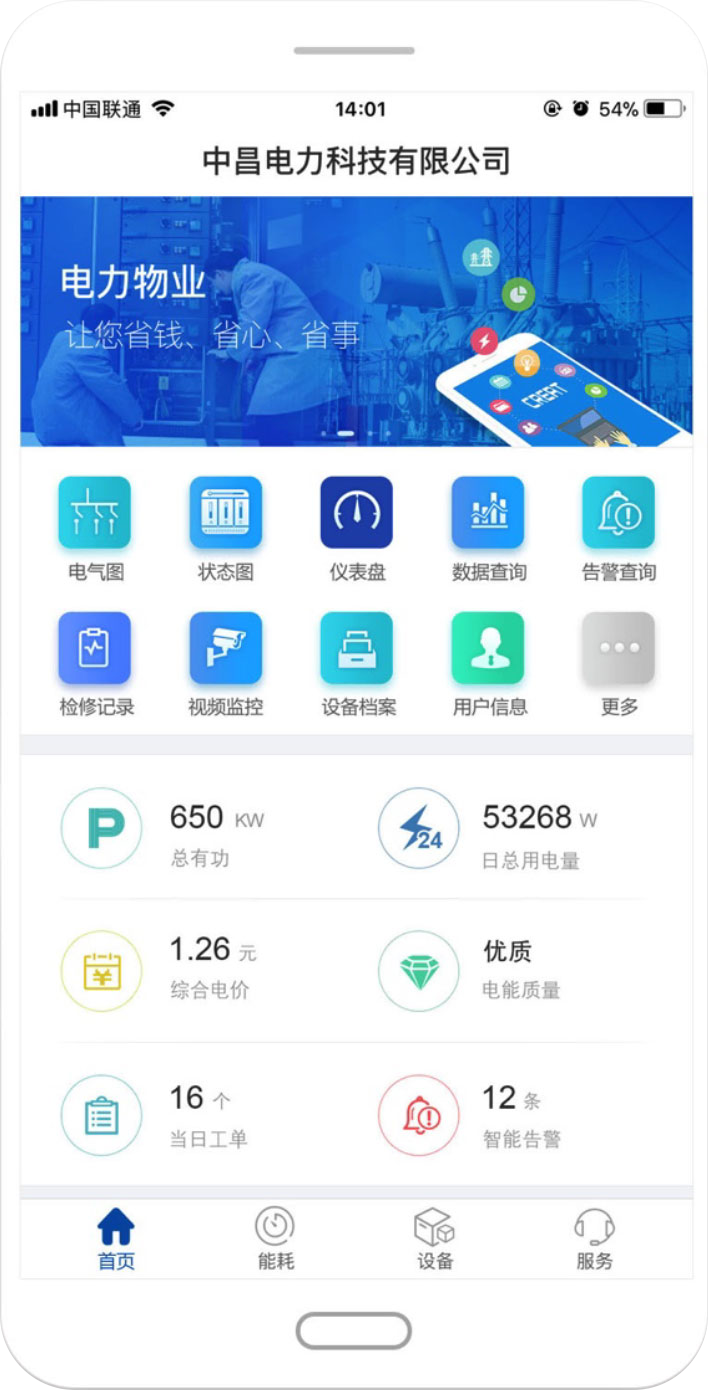Switch to the 能耗 tab
Screen dimensions: 708x1390
click(275, 1239)
